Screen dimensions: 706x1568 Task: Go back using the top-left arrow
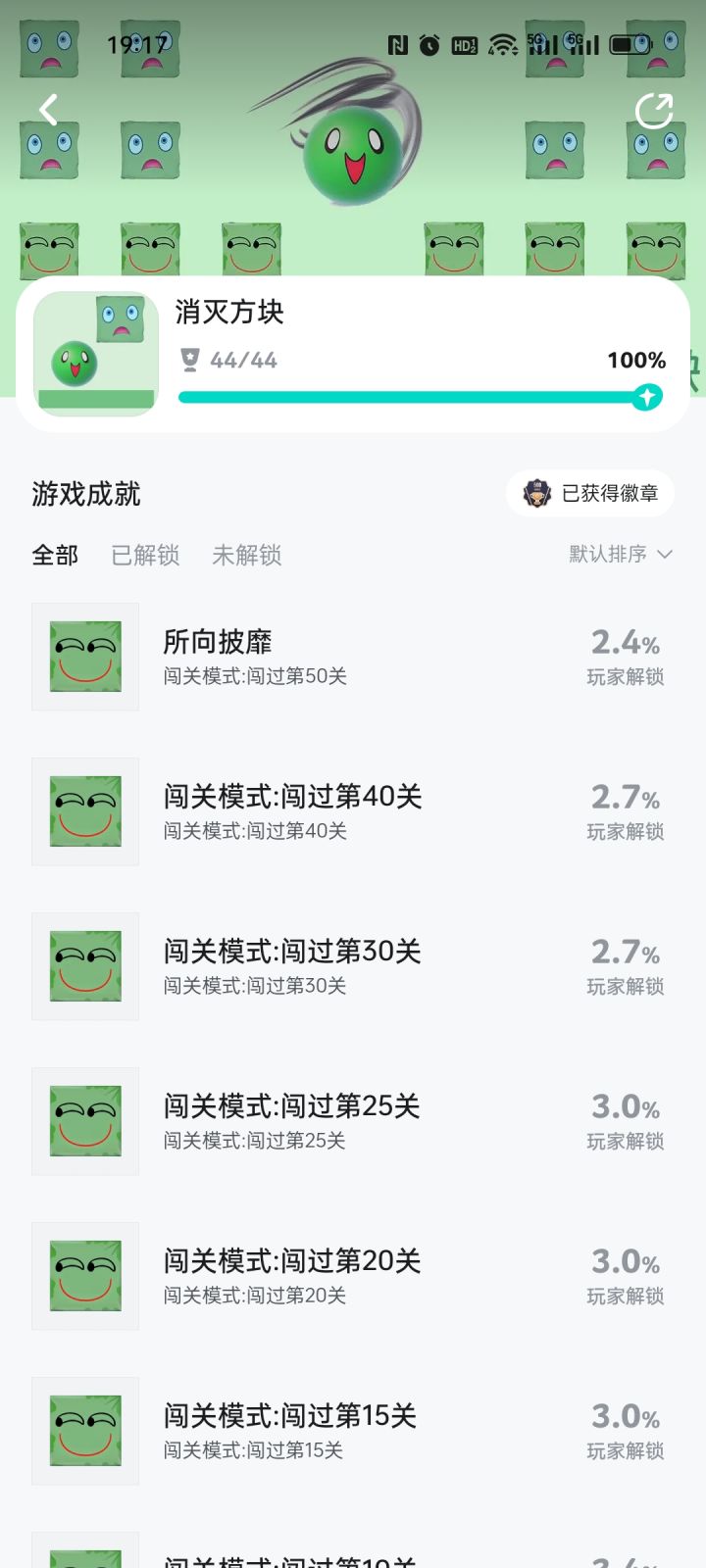pyautogui.click(x=48, y=110)
